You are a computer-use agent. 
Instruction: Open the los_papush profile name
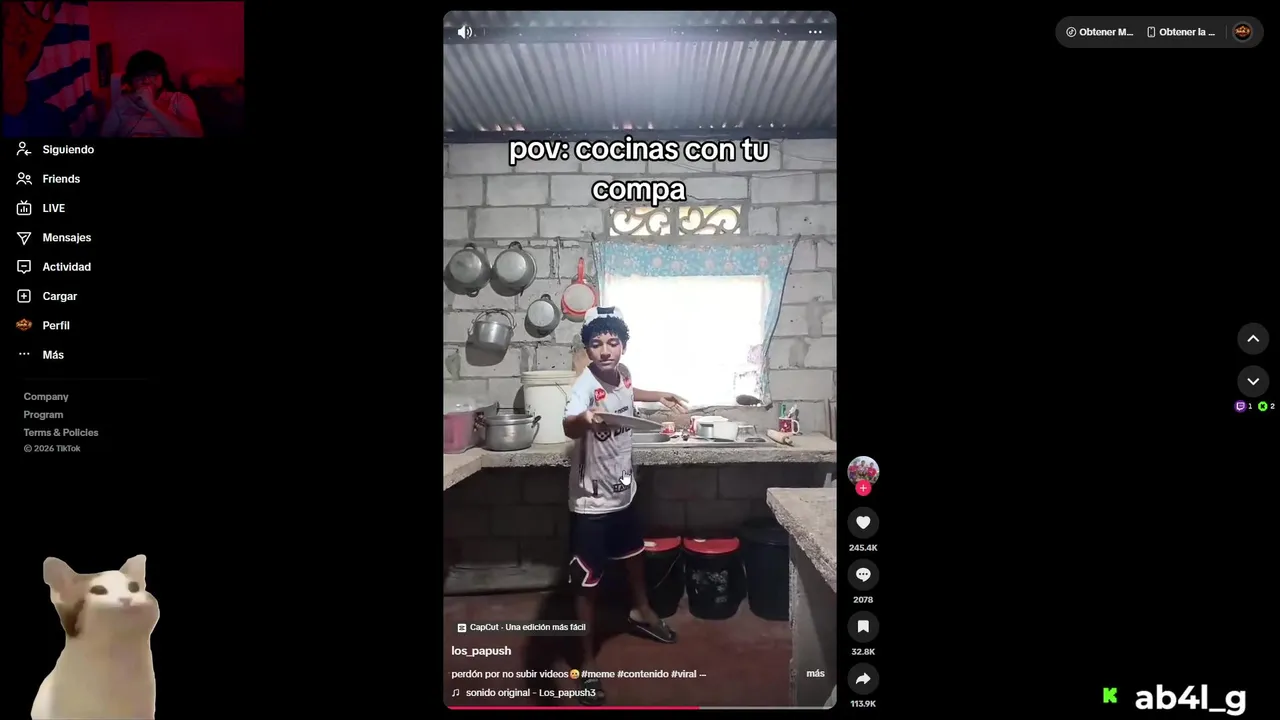click(481, 650)
